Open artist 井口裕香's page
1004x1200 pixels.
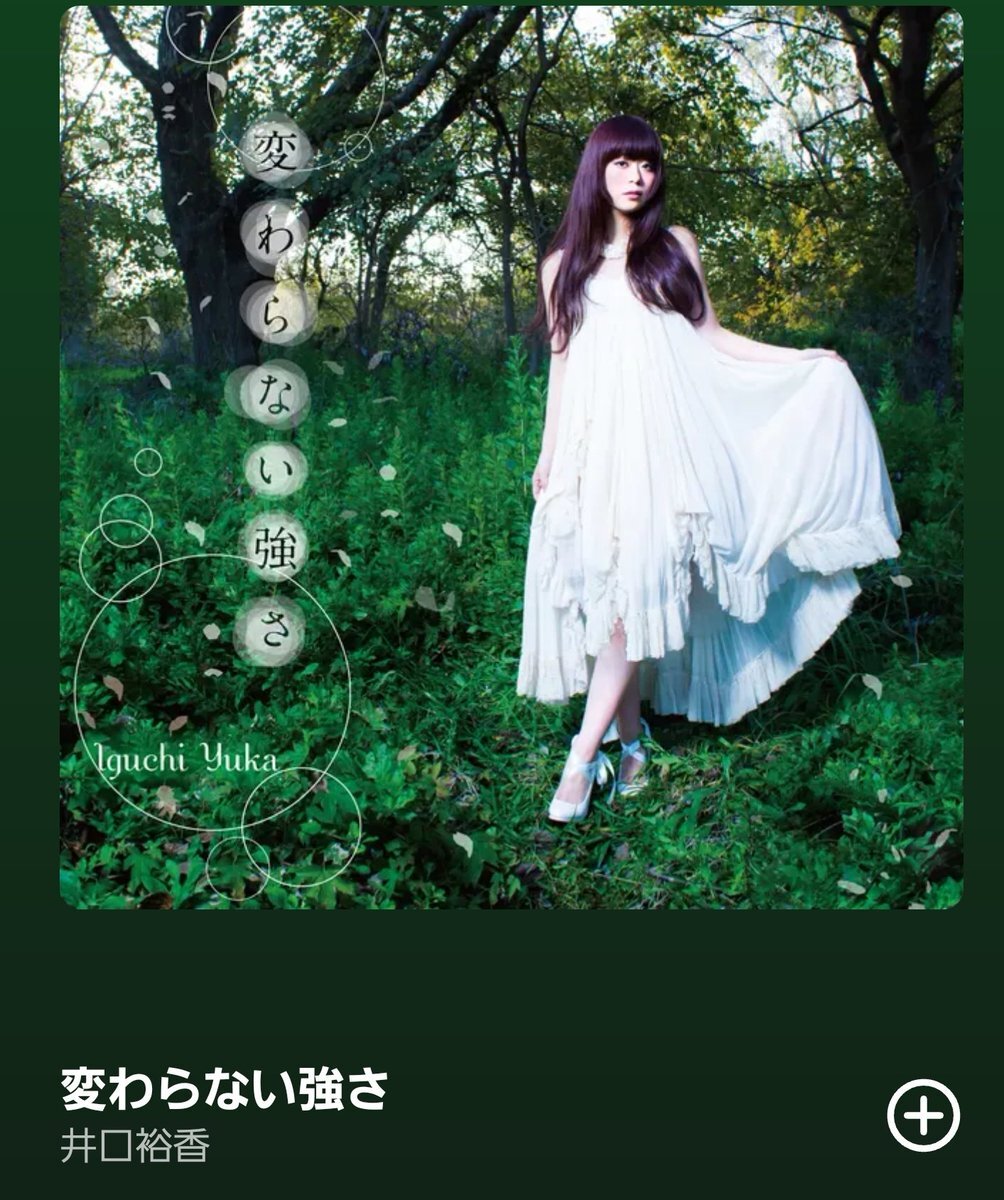(135, 1147)
